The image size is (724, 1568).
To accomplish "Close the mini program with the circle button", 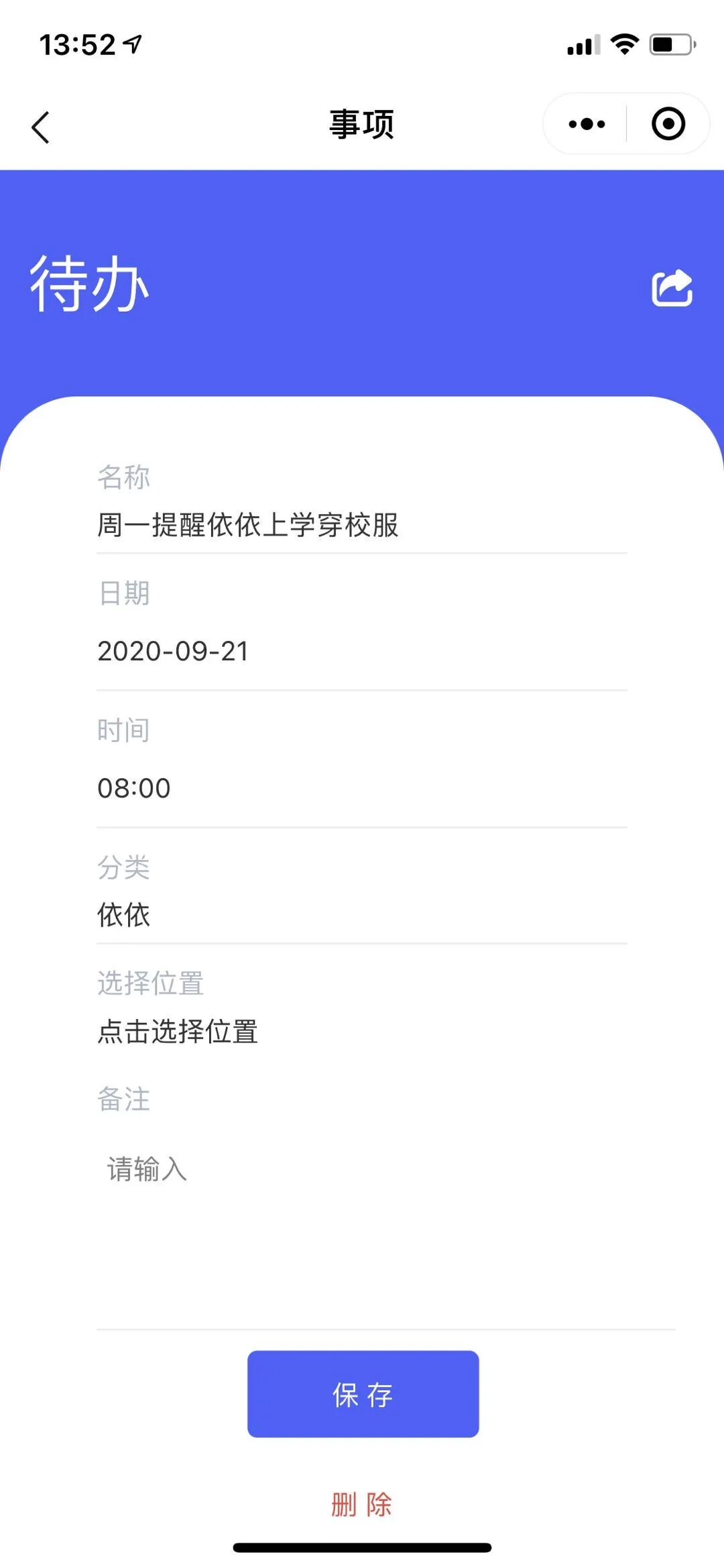I will click(668, 124).
